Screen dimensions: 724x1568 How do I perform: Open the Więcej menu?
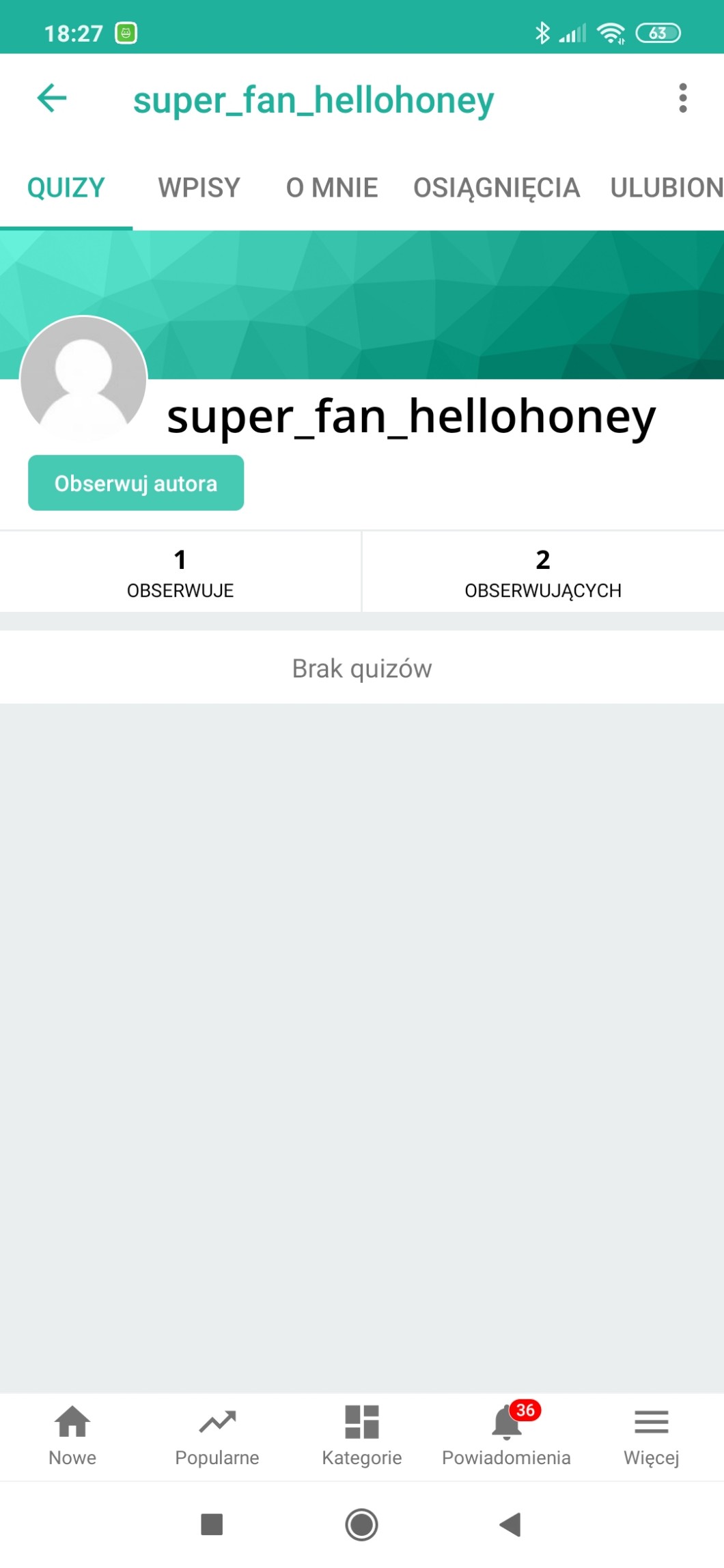651,1436
